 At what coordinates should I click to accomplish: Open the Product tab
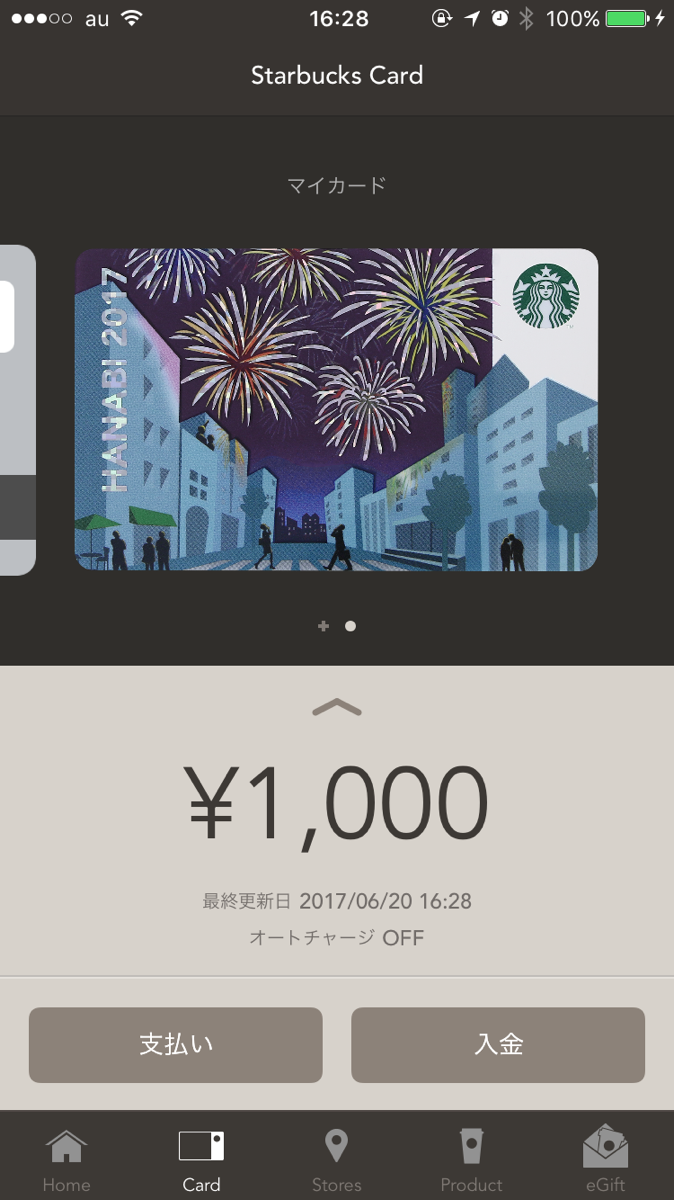(471, 1158)
